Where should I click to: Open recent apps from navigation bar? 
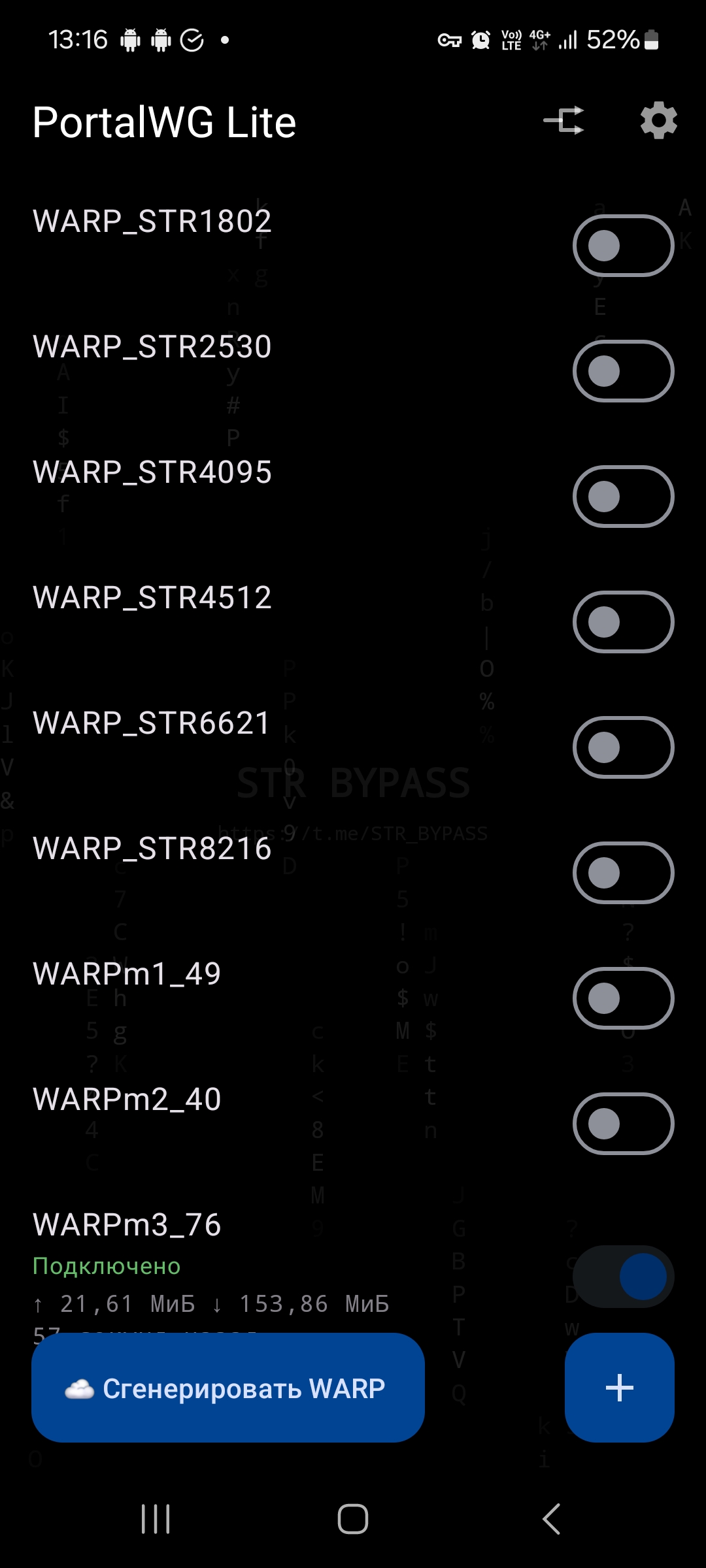(156, 1518)
